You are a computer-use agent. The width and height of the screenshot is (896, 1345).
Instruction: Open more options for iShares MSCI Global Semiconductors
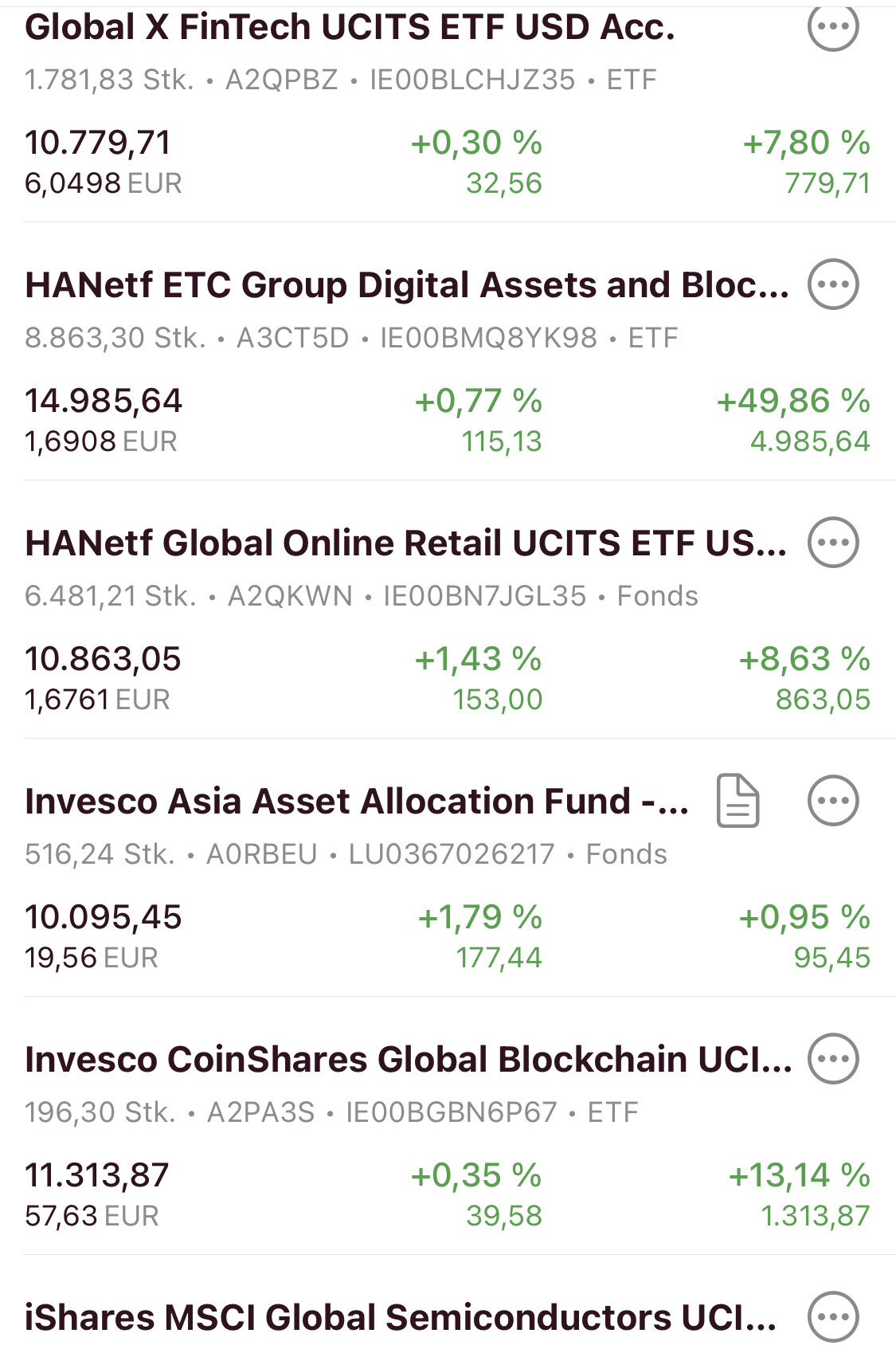833,1316
